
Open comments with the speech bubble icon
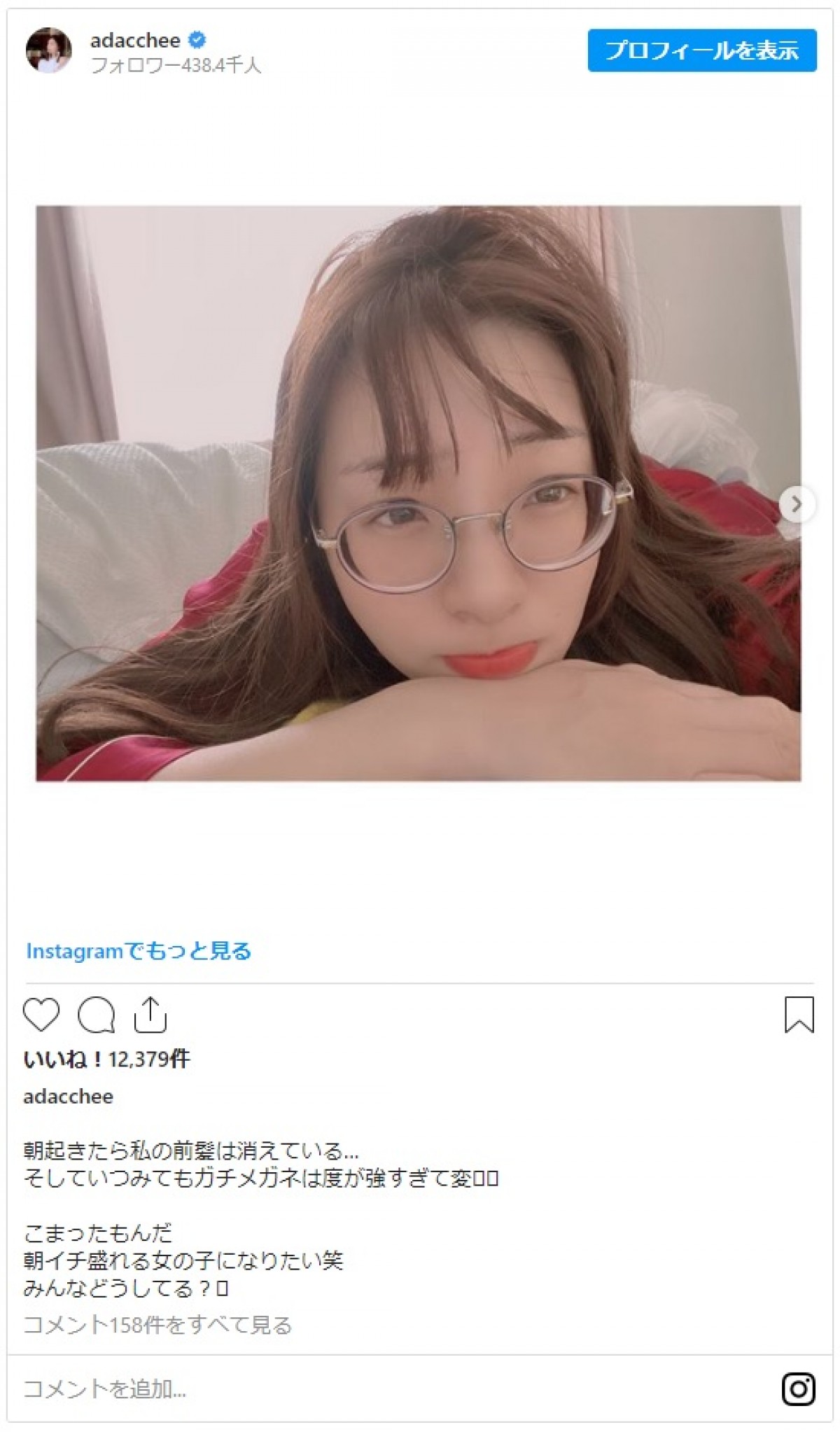(x=96, y=1015)
